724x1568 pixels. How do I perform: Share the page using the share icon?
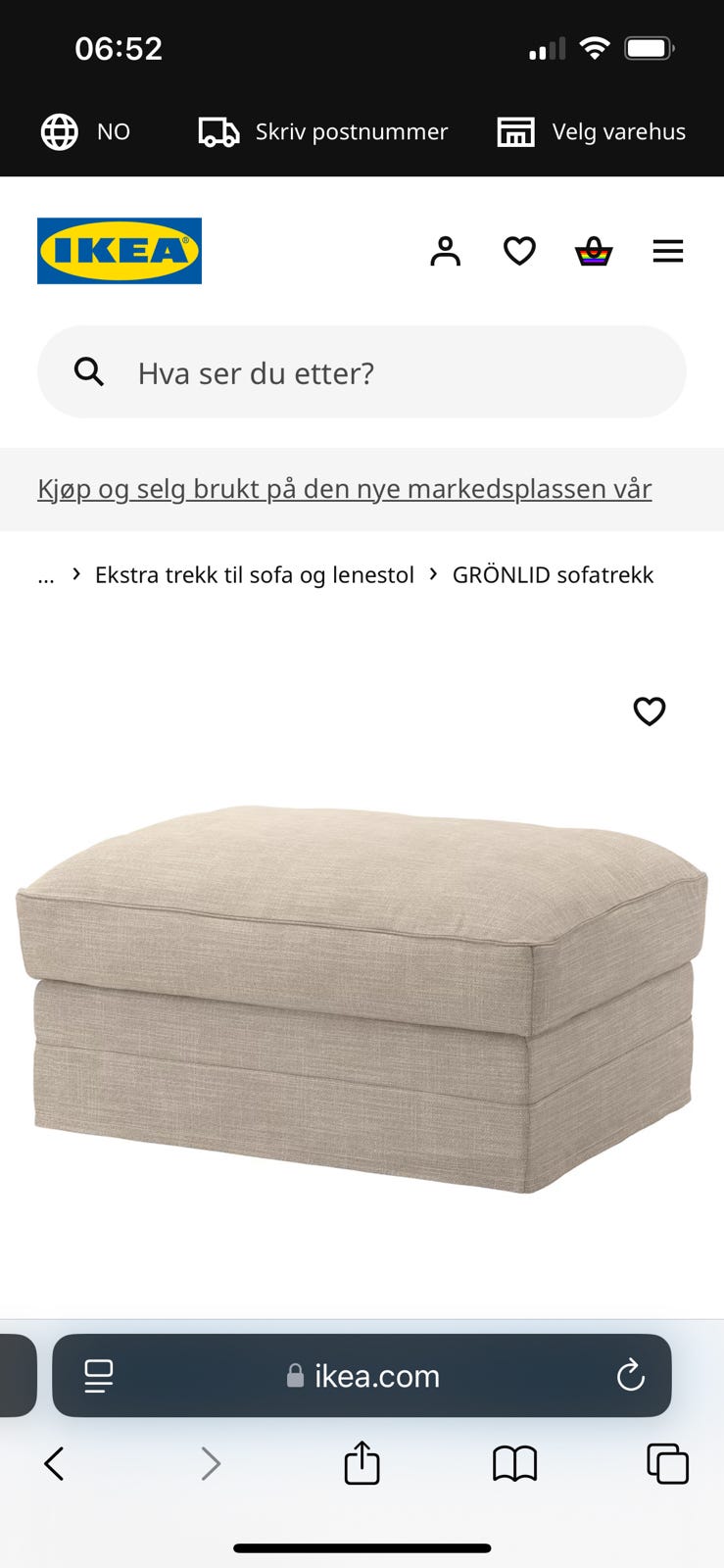362,1464
